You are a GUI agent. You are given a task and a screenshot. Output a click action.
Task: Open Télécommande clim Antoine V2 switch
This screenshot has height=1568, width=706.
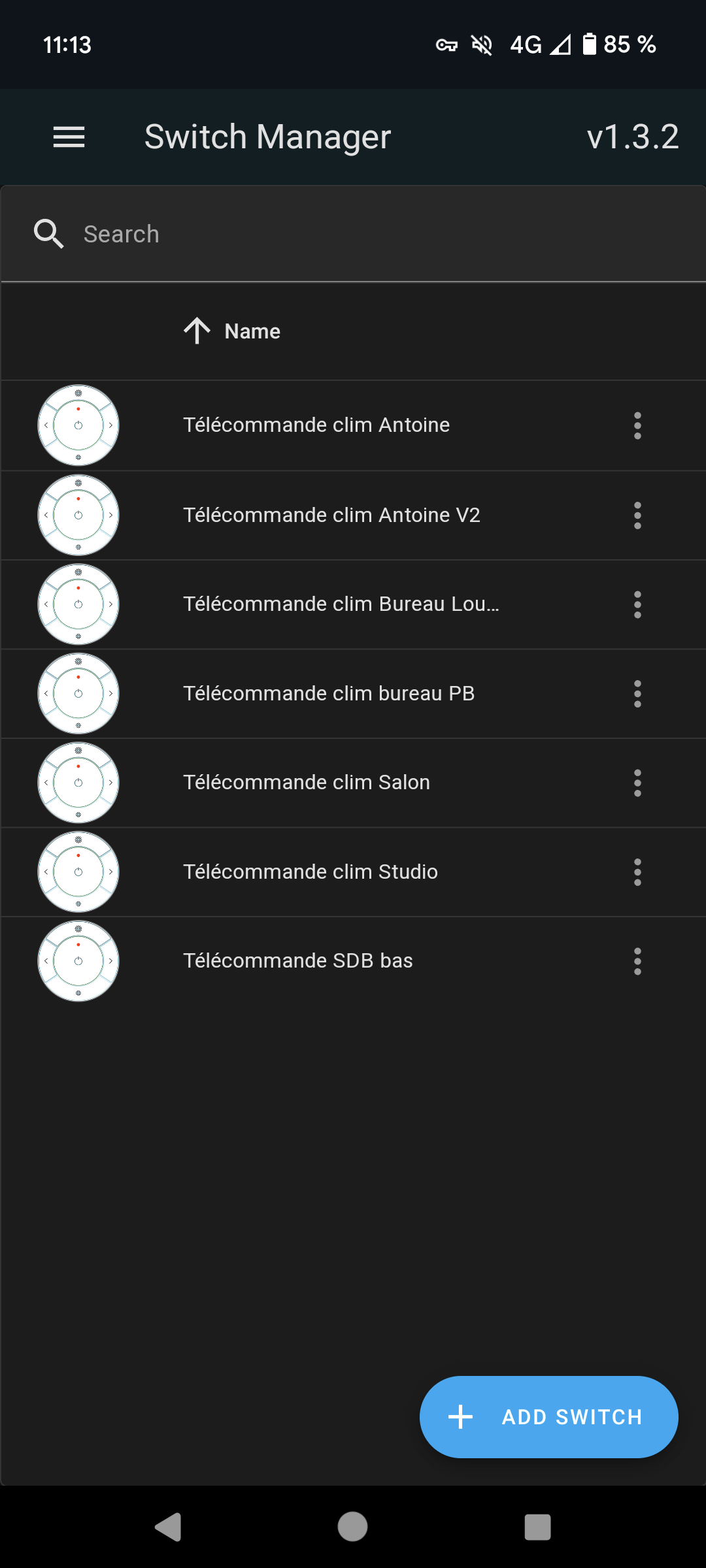click(x=331, y=515)
